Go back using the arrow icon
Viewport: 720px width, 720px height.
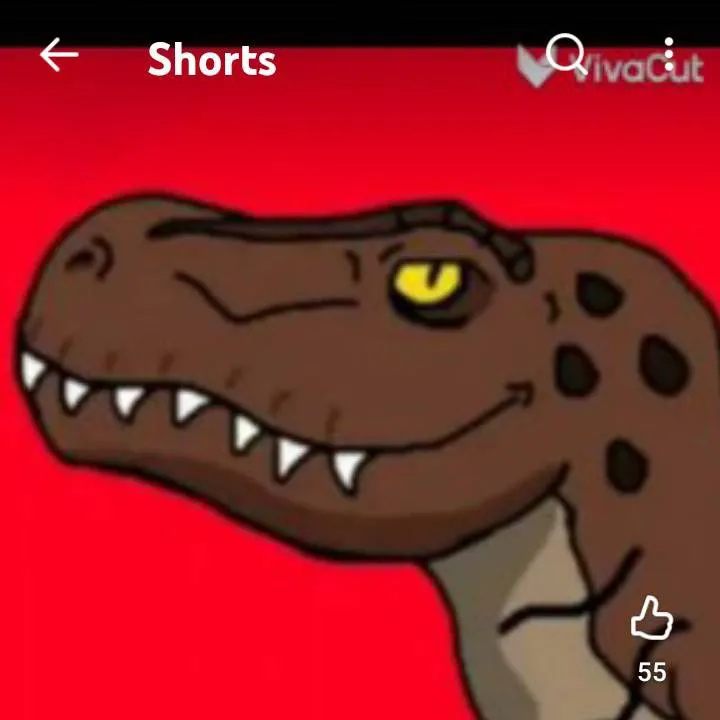tap(59, 56)
